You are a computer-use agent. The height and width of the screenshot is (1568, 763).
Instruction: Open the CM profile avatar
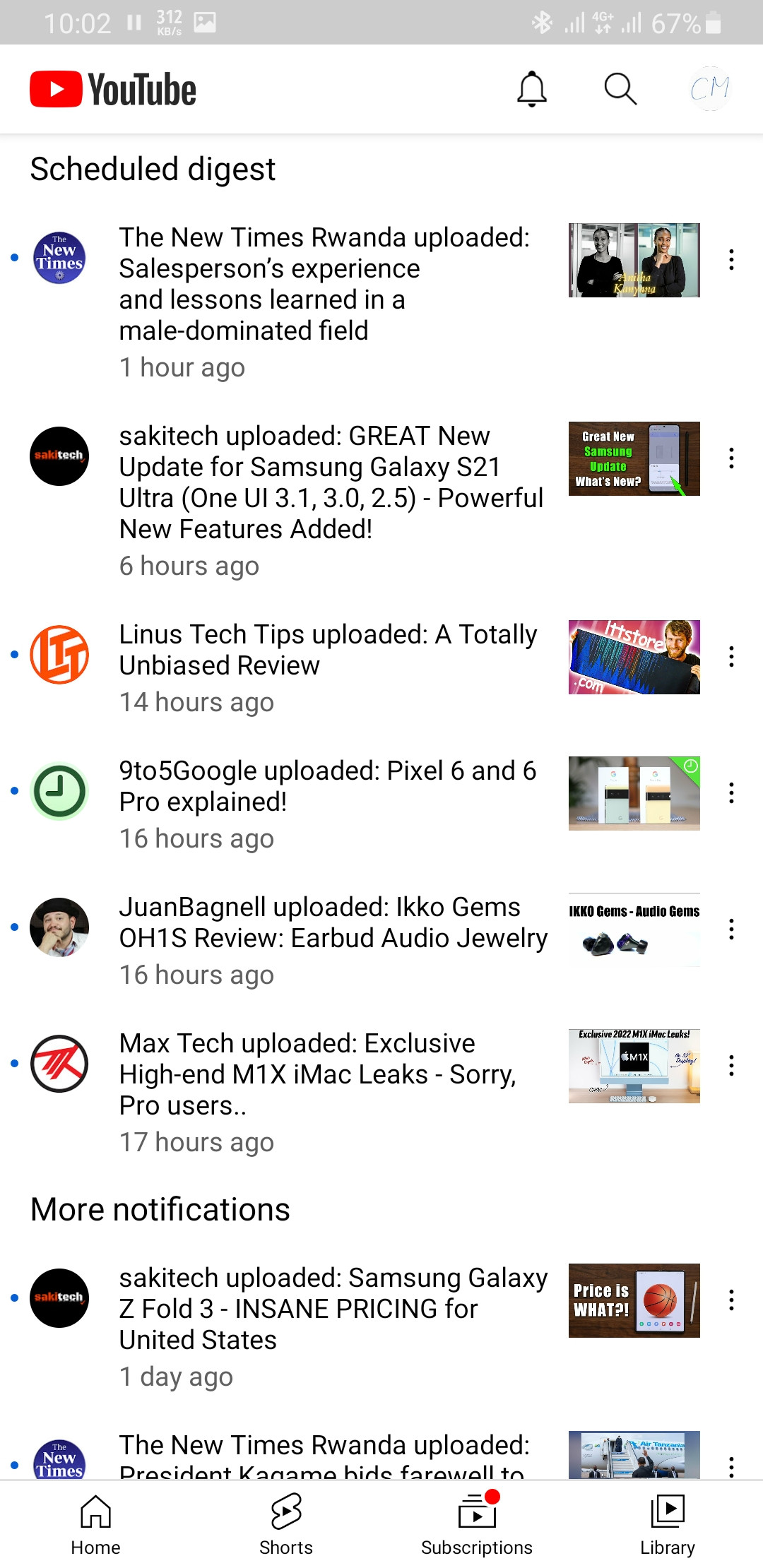711,89
